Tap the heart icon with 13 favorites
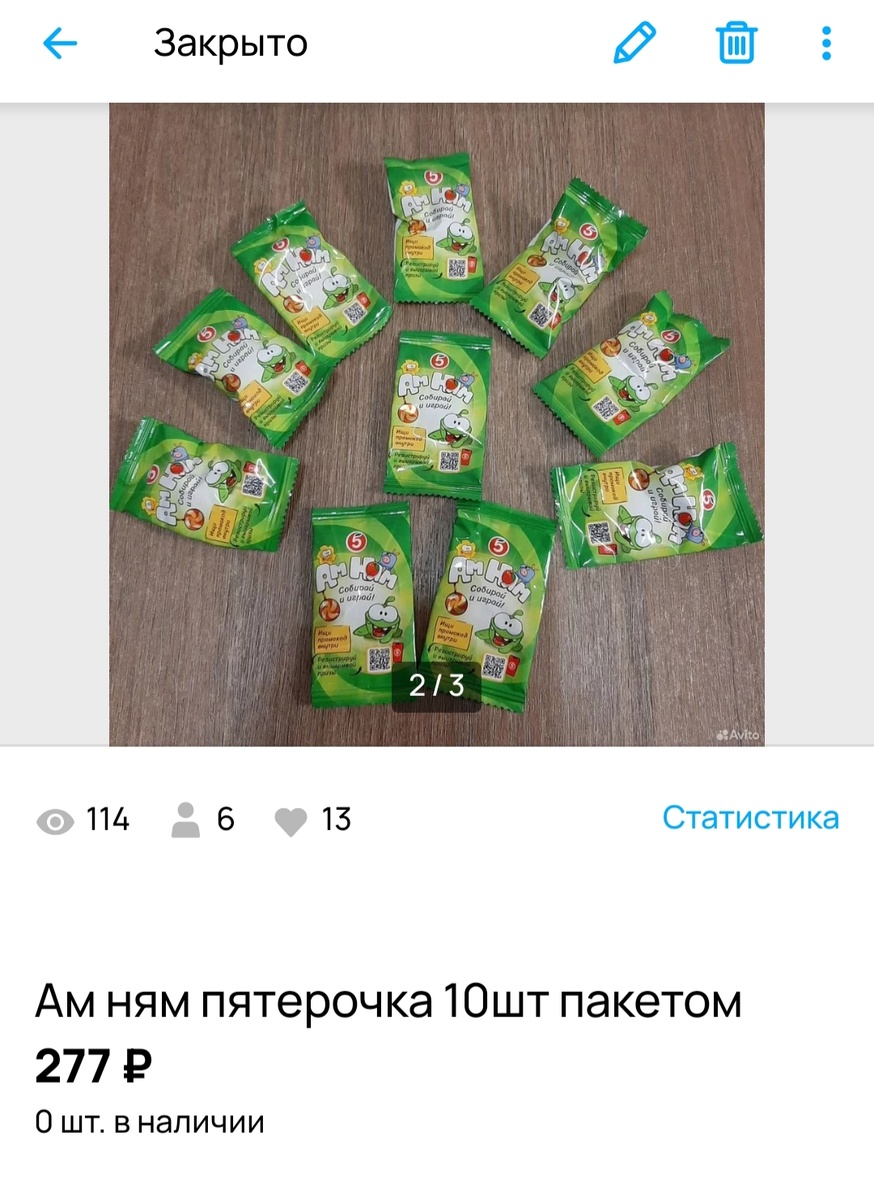The image size is (874, 1200). pyautogui.click(x=290, y=820)
